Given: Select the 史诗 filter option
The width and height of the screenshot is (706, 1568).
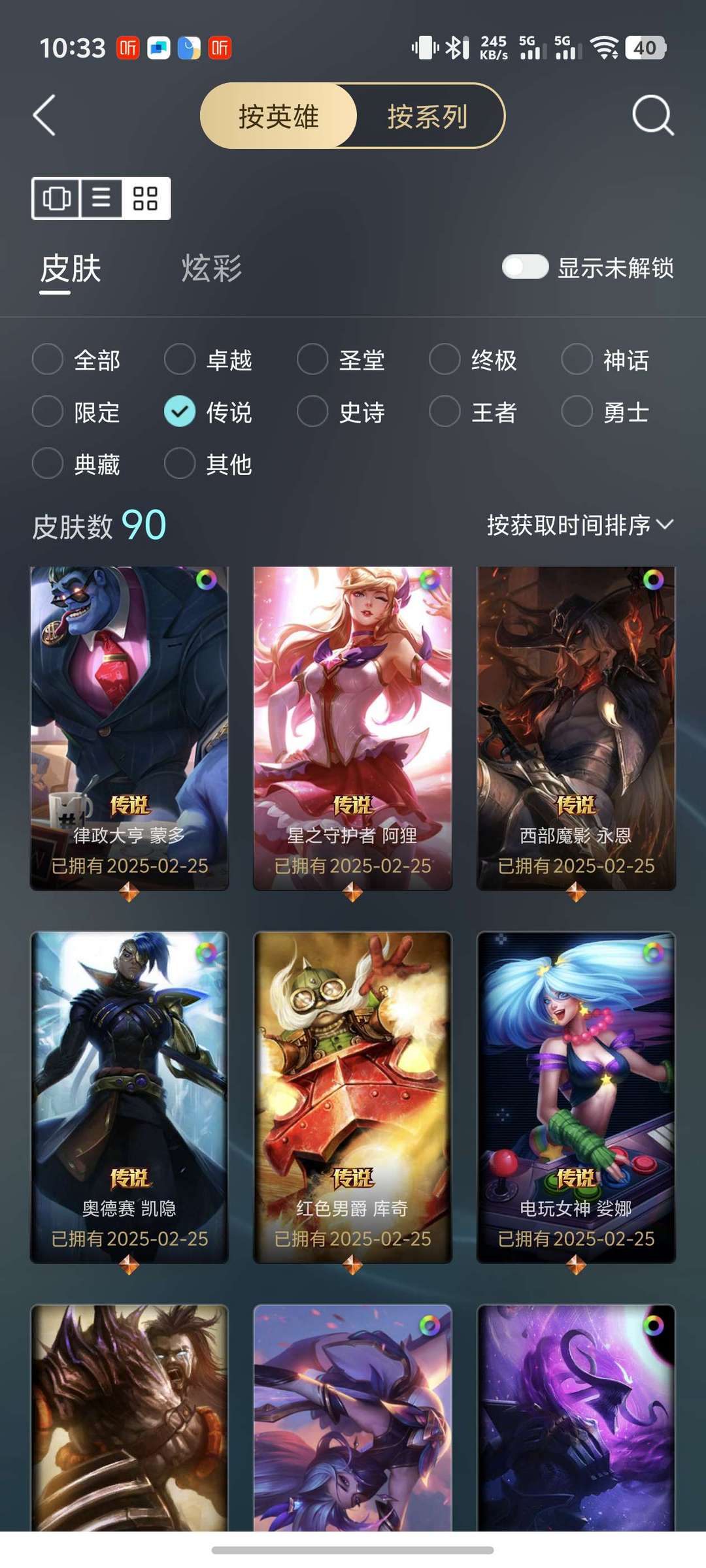Looking at the screenshot, I should (341, 412).
